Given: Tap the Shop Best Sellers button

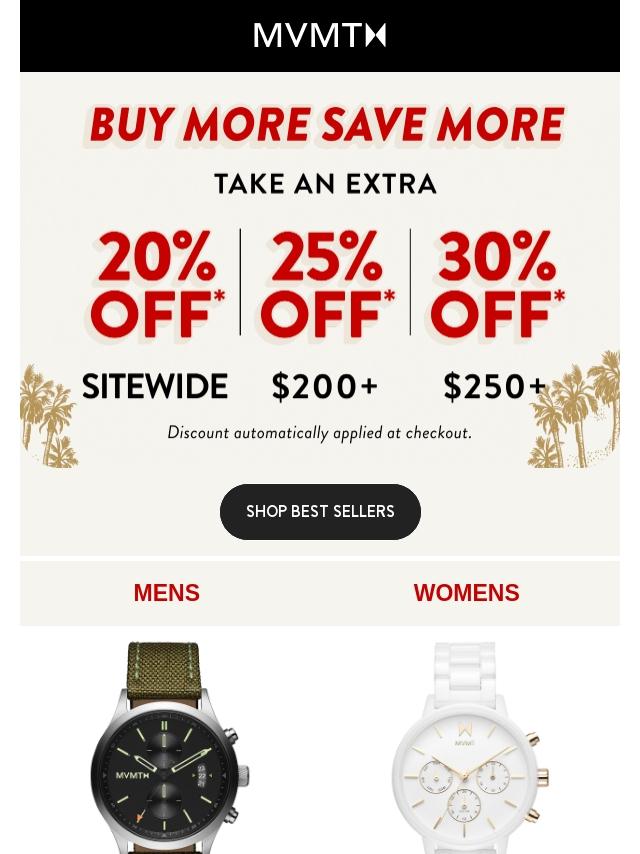Looking at the screenshot, I should 320,512.
